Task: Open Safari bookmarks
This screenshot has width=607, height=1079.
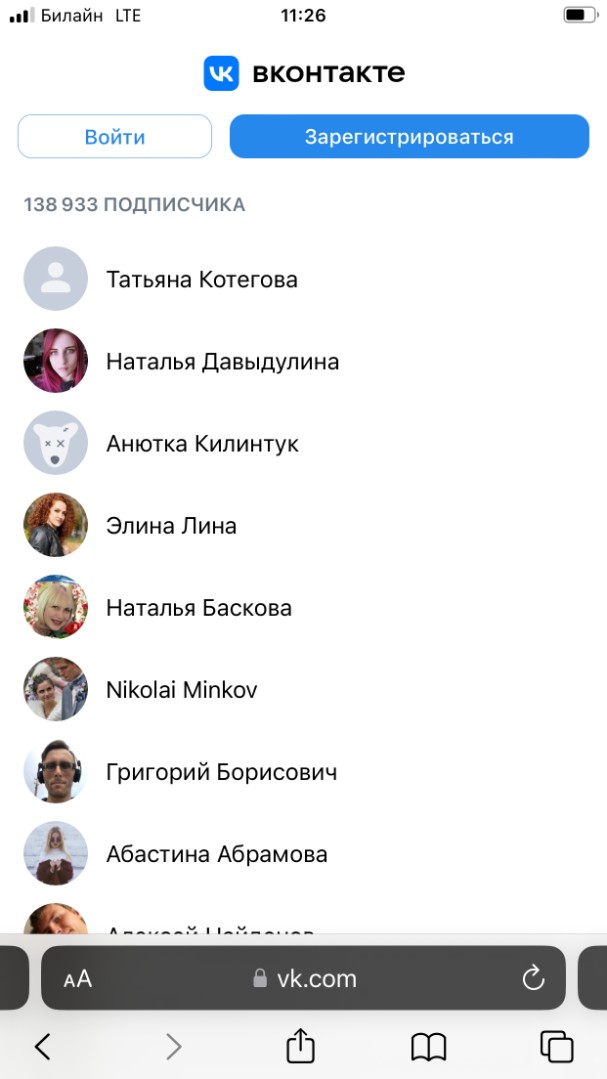Action: tap(429, 1047)
